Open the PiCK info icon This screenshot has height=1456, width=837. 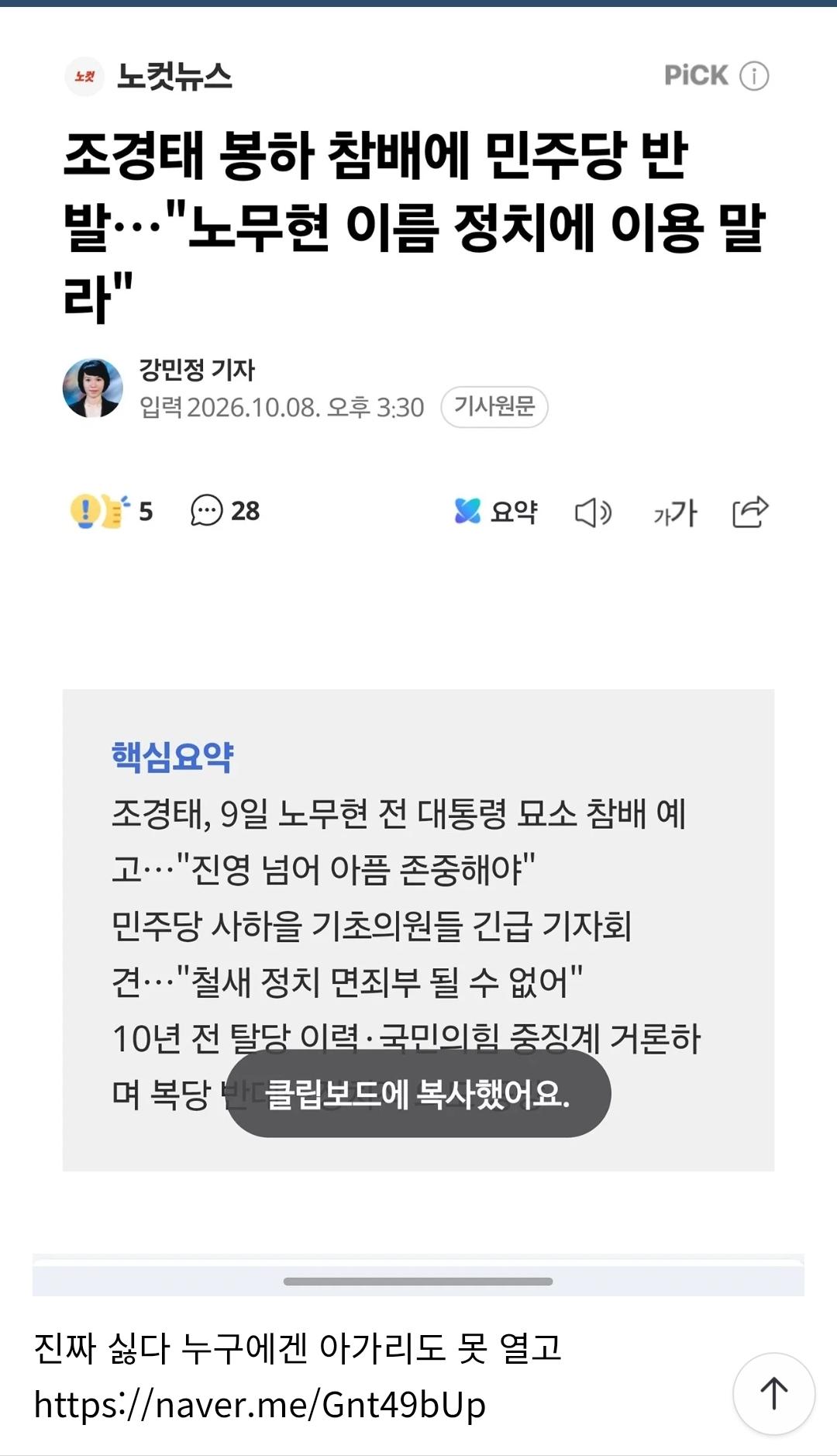click(754, 76)
